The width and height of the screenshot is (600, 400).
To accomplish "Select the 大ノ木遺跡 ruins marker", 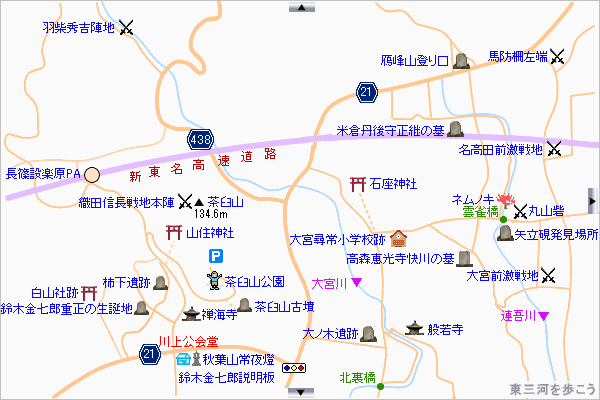I will pyautogui.click(x=368, y=334).
